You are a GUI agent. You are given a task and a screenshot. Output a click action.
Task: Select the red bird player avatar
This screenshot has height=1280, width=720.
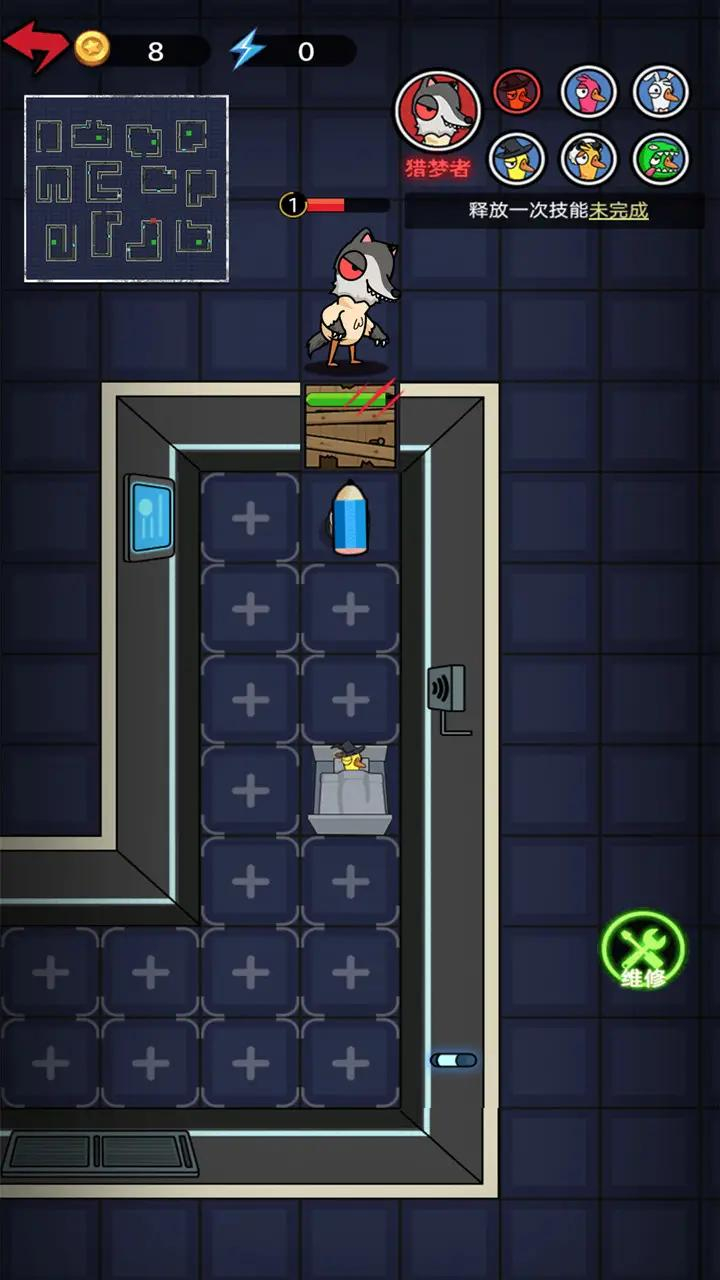(x=517, y=93)
